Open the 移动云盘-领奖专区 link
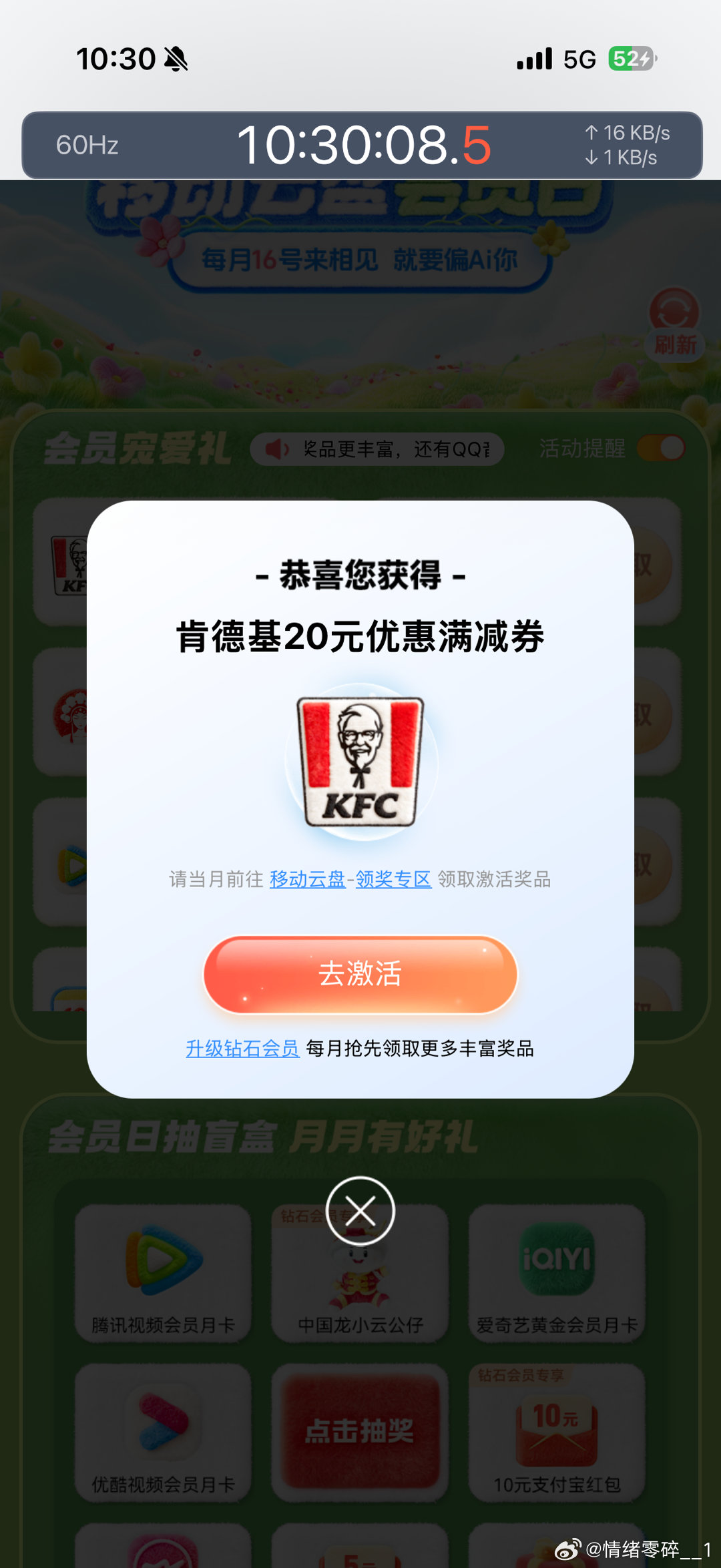The image size is (721, 1568). click(x=350, y=879)
